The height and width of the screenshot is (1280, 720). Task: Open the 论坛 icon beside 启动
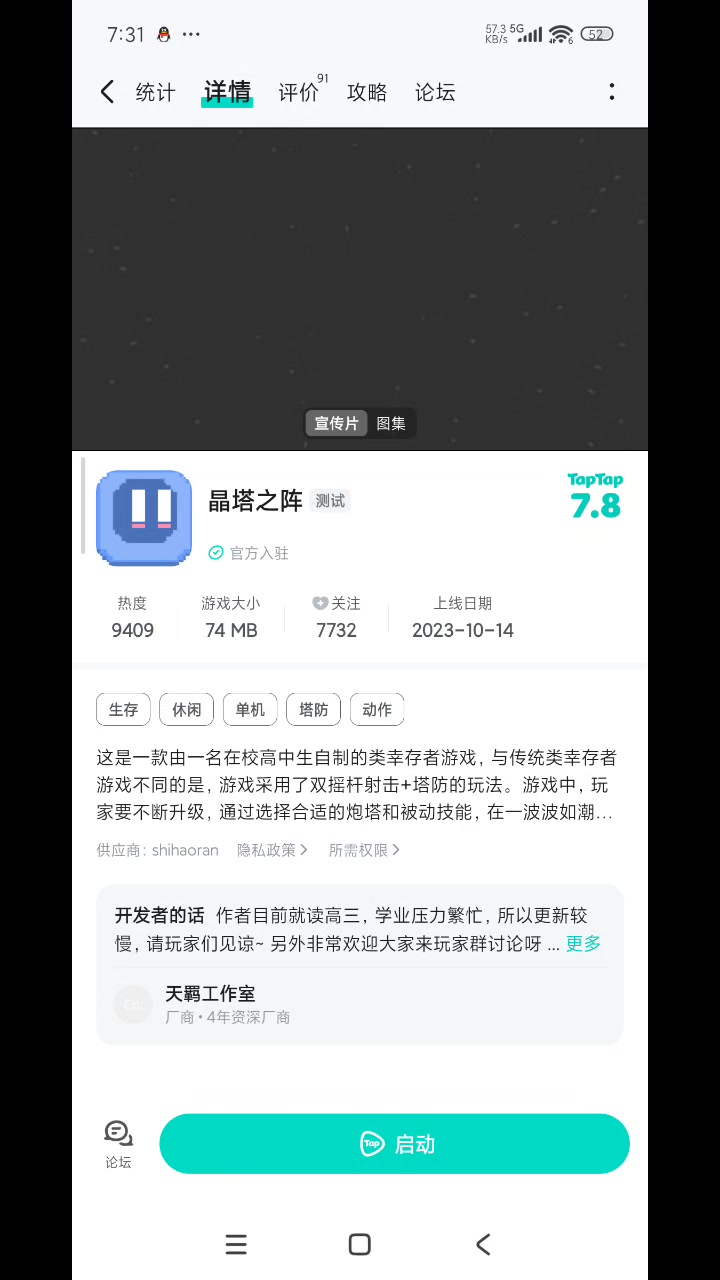[x=118, y=1144]
